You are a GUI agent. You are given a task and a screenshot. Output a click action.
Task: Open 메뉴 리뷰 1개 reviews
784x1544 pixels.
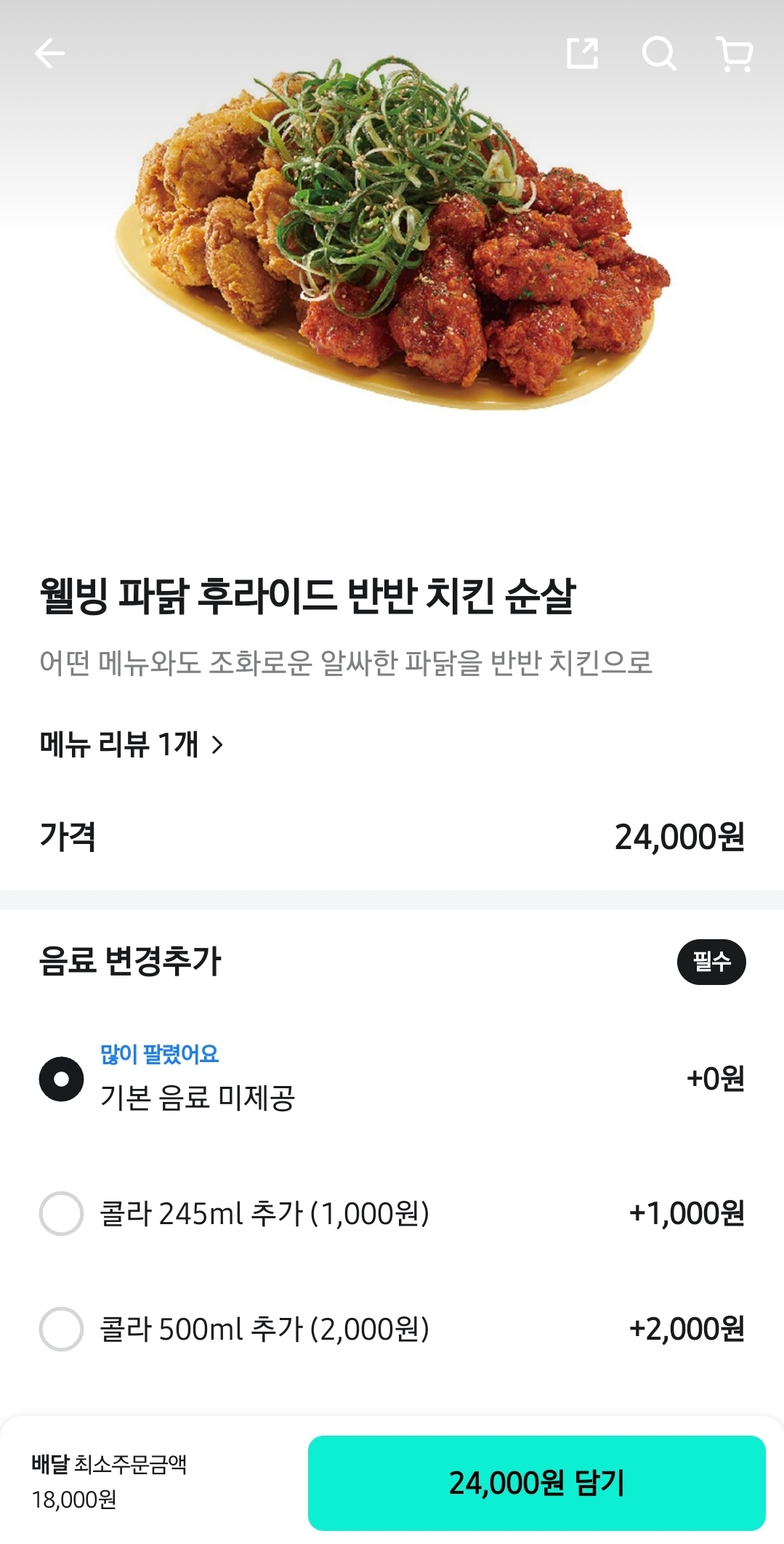pyautogui.click(x=132, y=744)
